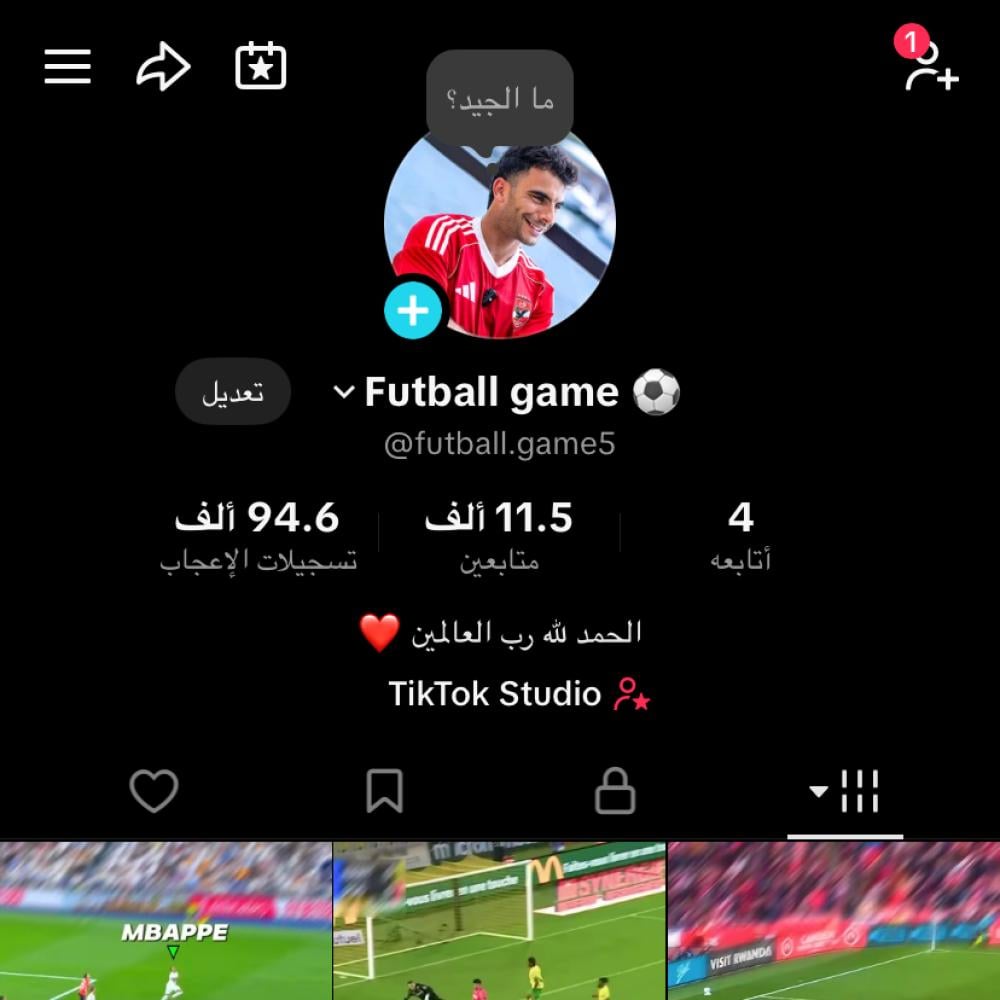1000x1000 pixels.
Task: Expand the Futball game account switcher
Action: click(x=344, y=393)
